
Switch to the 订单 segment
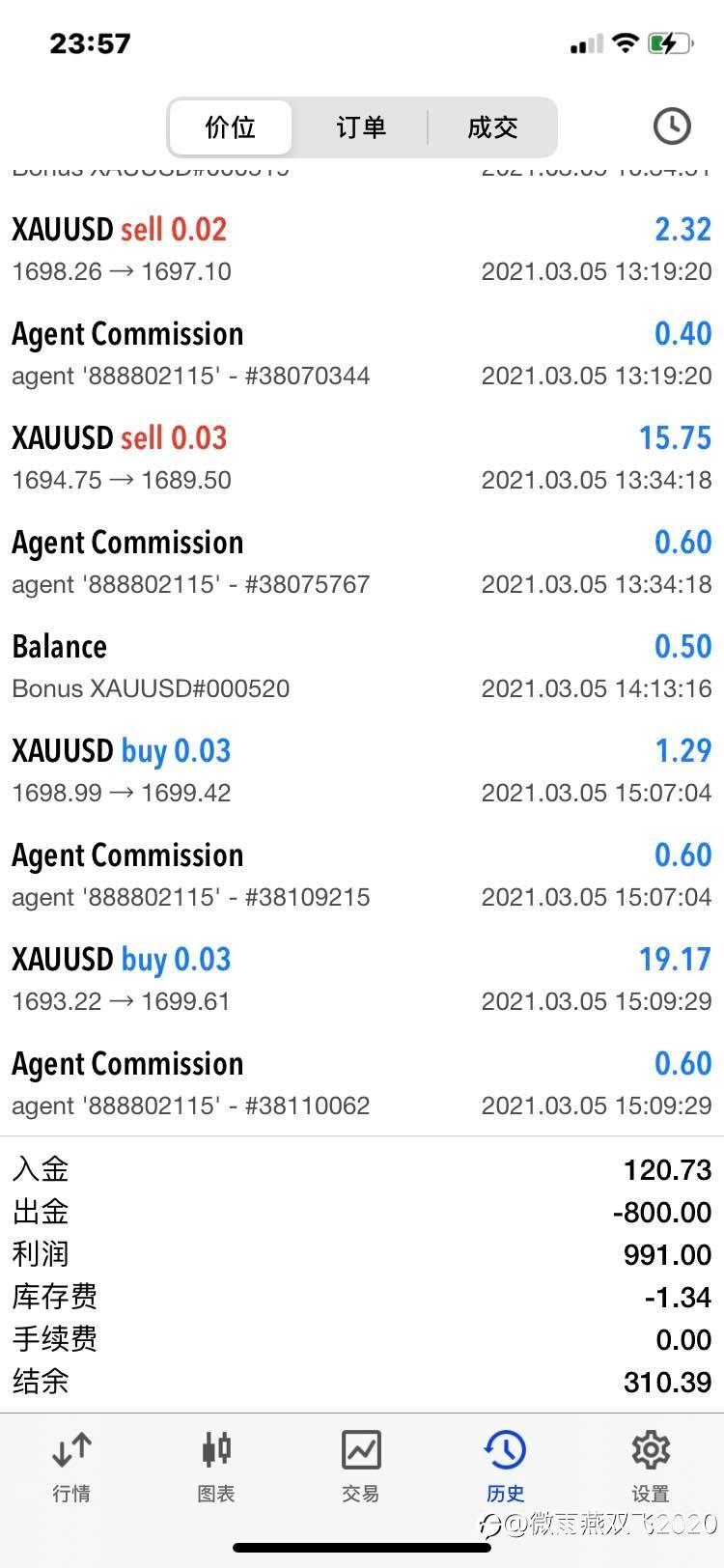click(361, 127)
